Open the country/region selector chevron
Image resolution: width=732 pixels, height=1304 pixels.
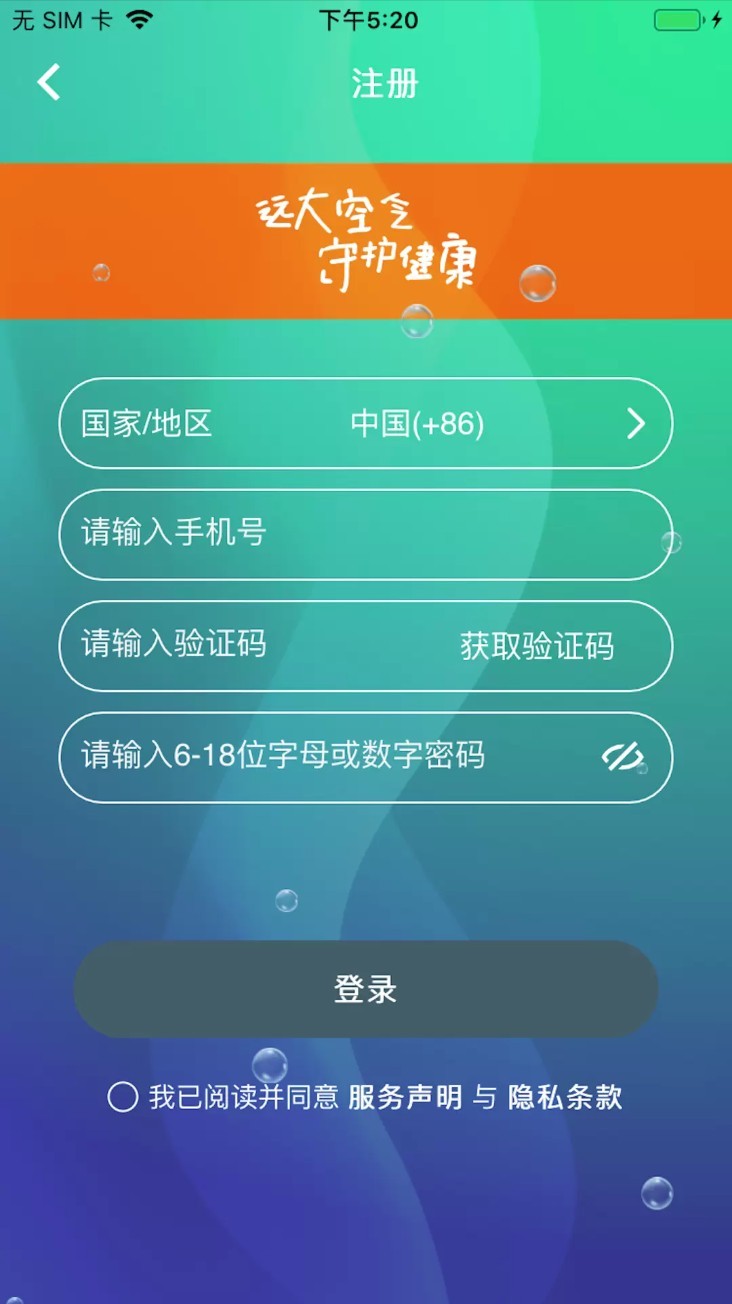[x=635, y=424]
